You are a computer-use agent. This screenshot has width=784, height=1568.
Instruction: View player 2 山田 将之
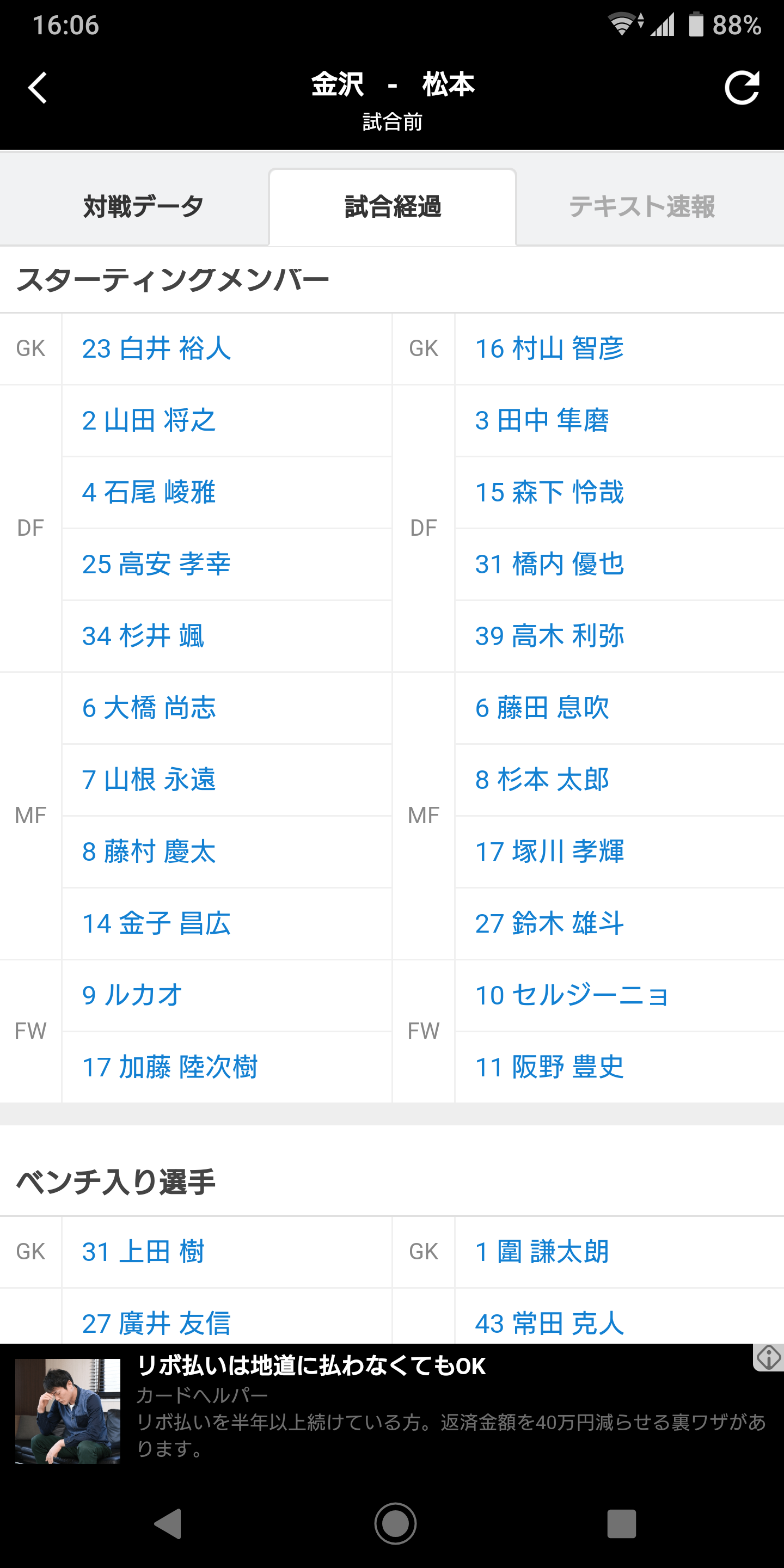coord(149,421)
